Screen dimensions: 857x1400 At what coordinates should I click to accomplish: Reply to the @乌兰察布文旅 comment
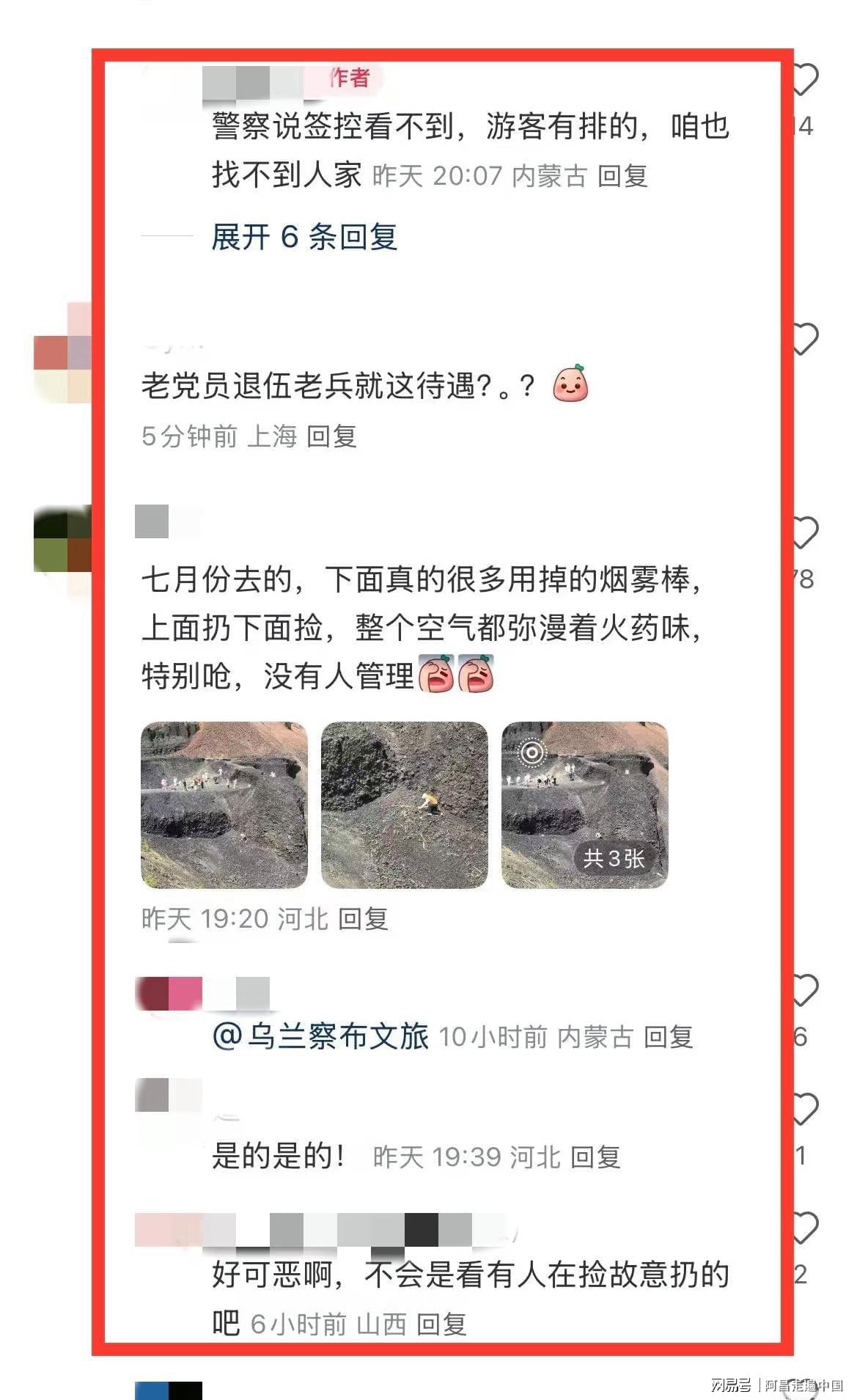668,1037
